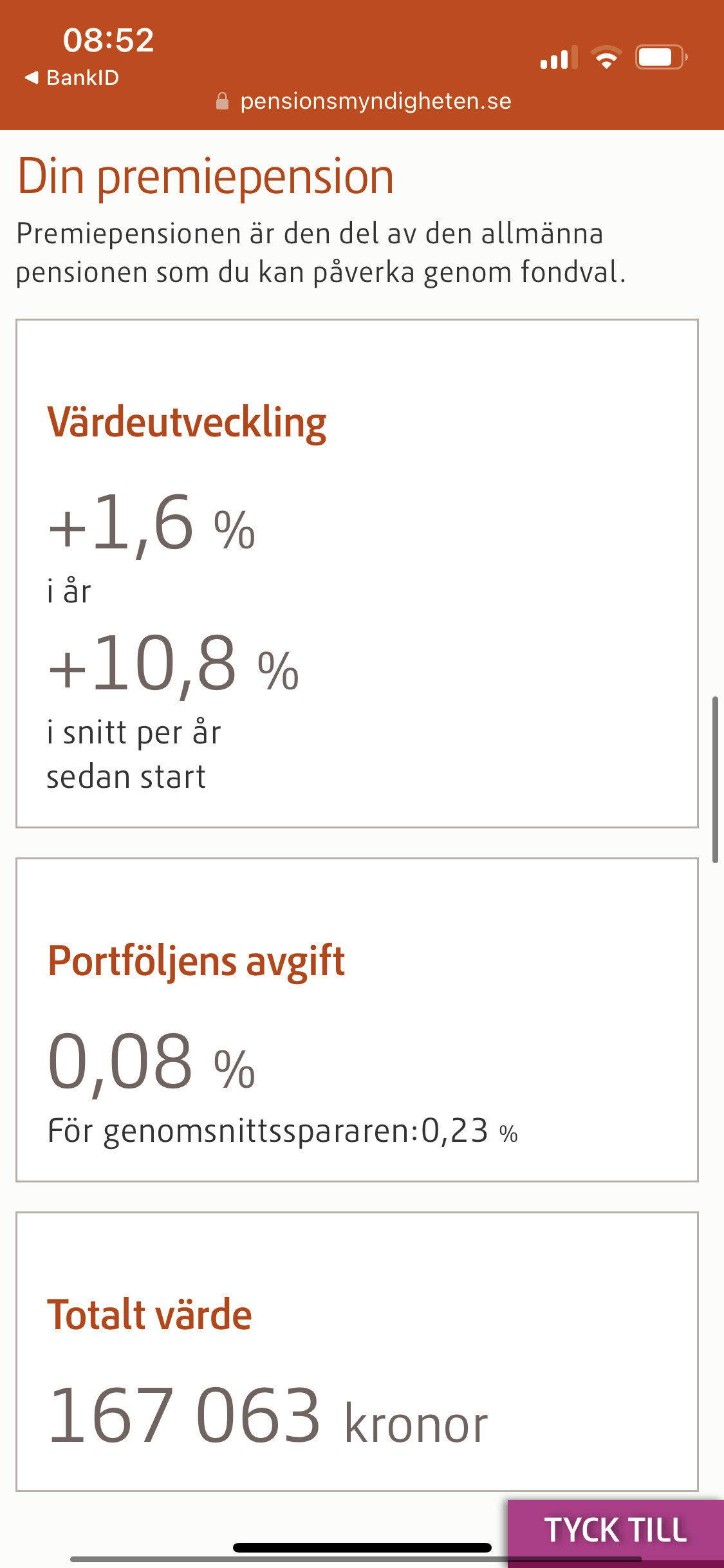This screenshot has width=724, height=1568.
Task: Return to the BankID app
Action: [x=72, y=78]
